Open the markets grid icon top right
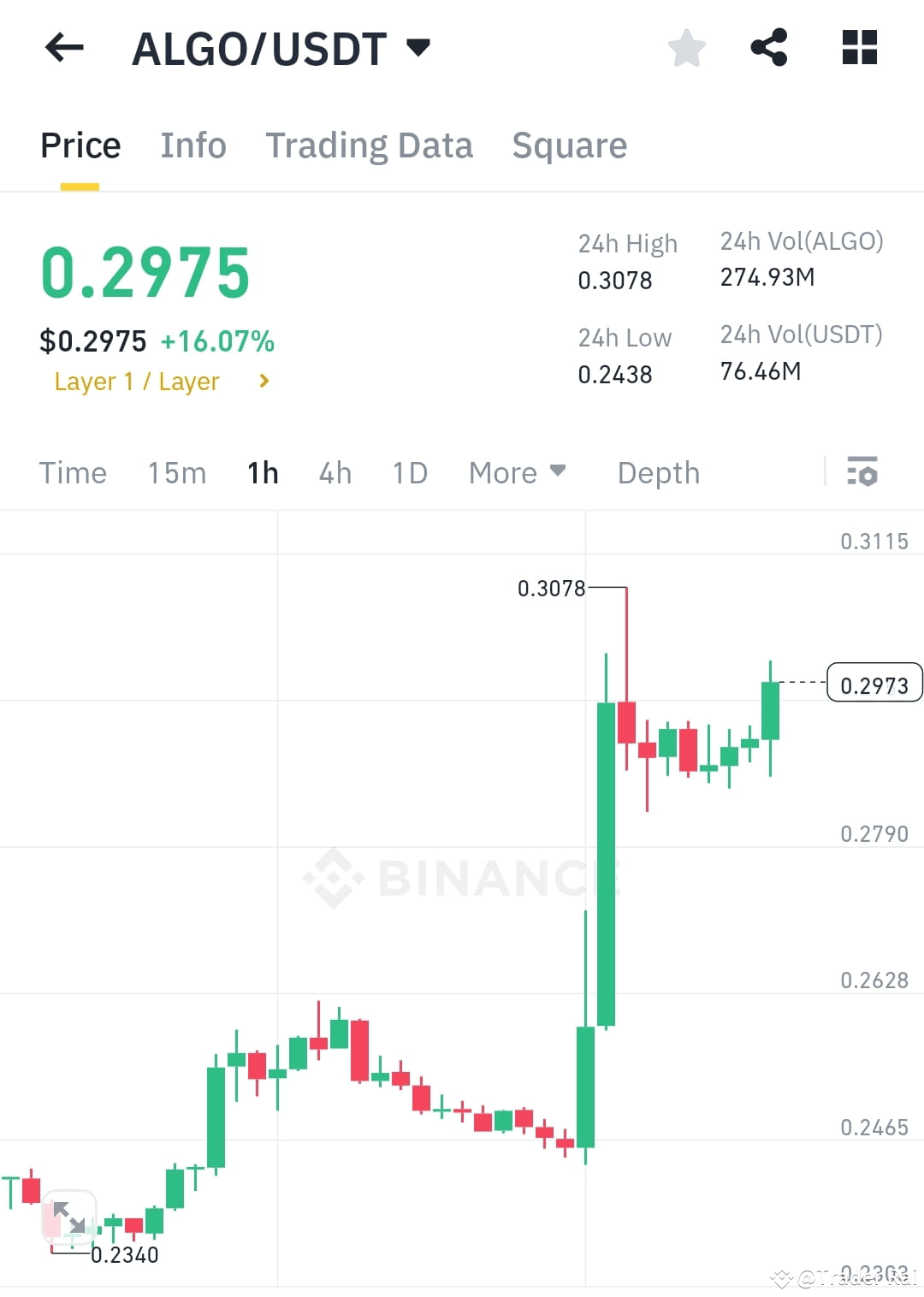Image resolution: width=924 pixels, height=1297 pixels. (x=859, y=47)
